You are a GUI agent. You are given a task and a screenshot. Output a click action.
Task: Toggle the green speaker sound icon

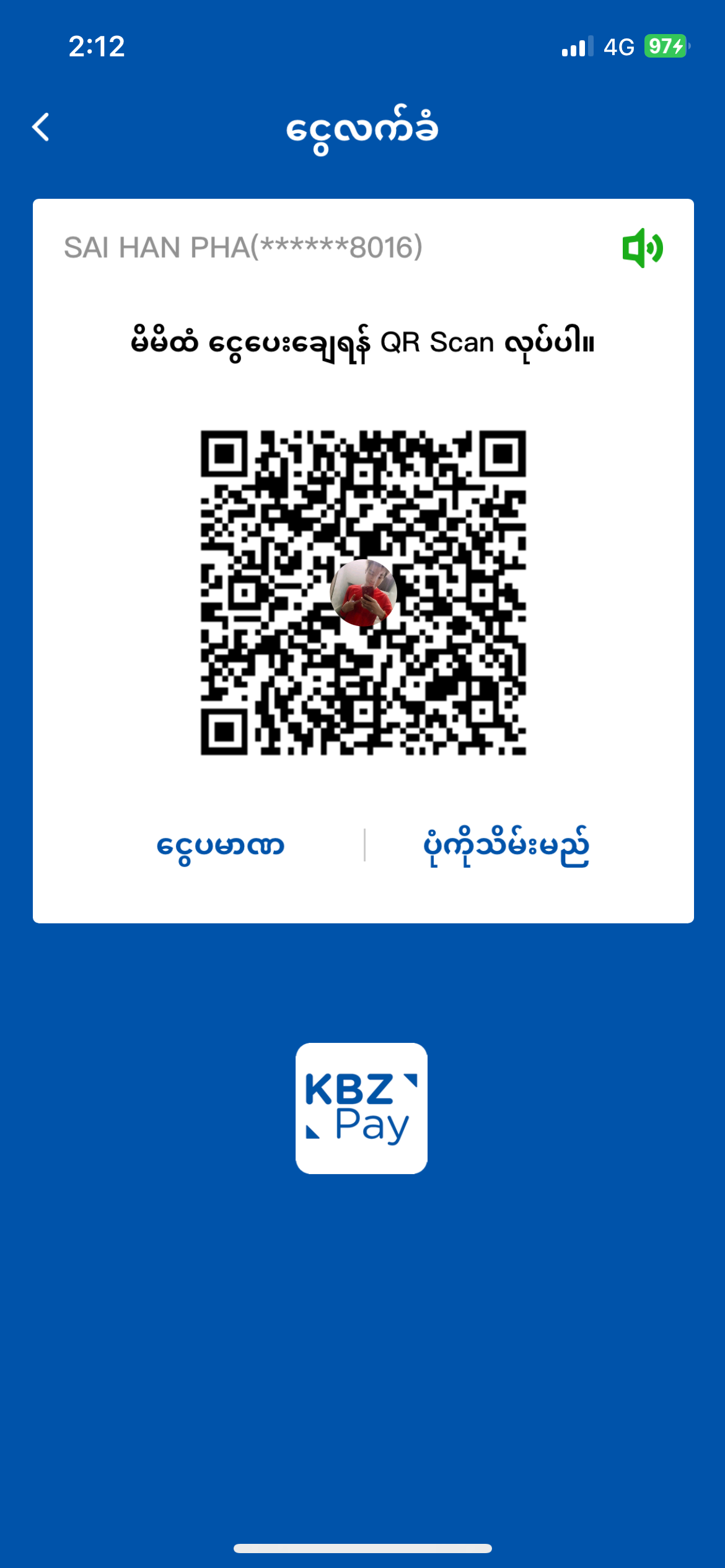pos(643,248)
